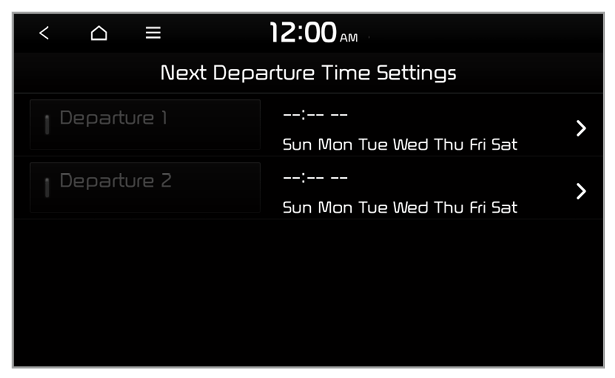Toggle the Departure 2 button

coord(145,187)
